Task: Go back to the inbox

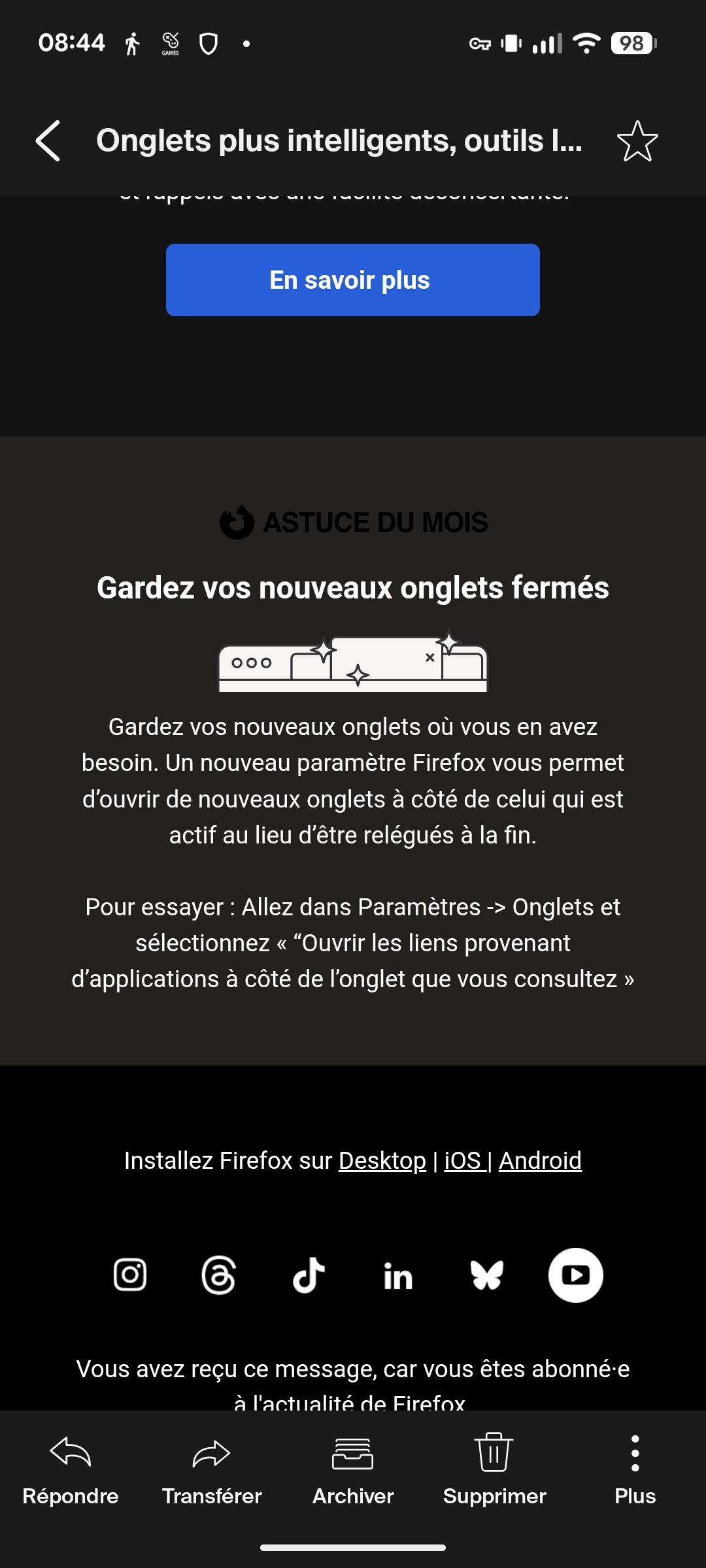Action: [x=48, y=140]
